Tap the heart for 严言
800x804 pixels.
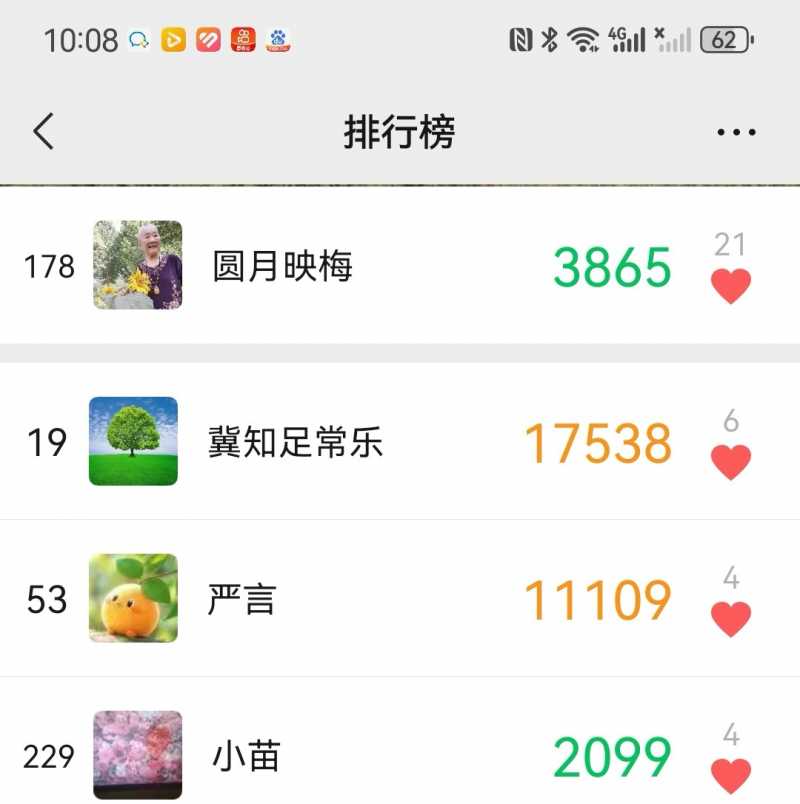[731, 619]
